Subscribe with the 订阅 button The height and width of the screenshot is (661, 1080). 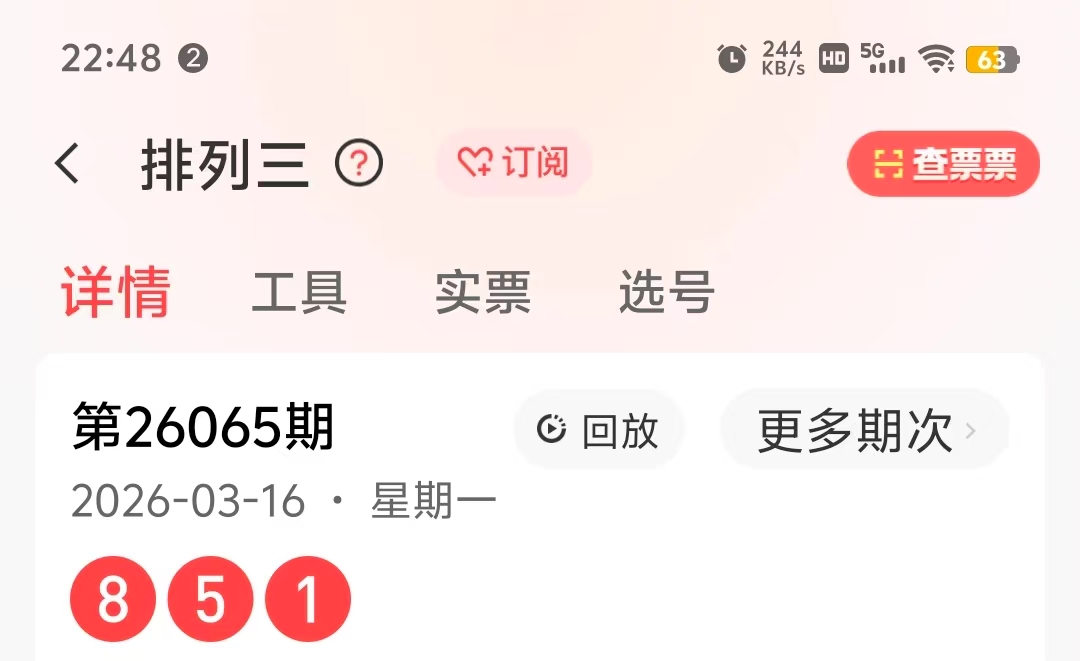(x=514, y=163)
